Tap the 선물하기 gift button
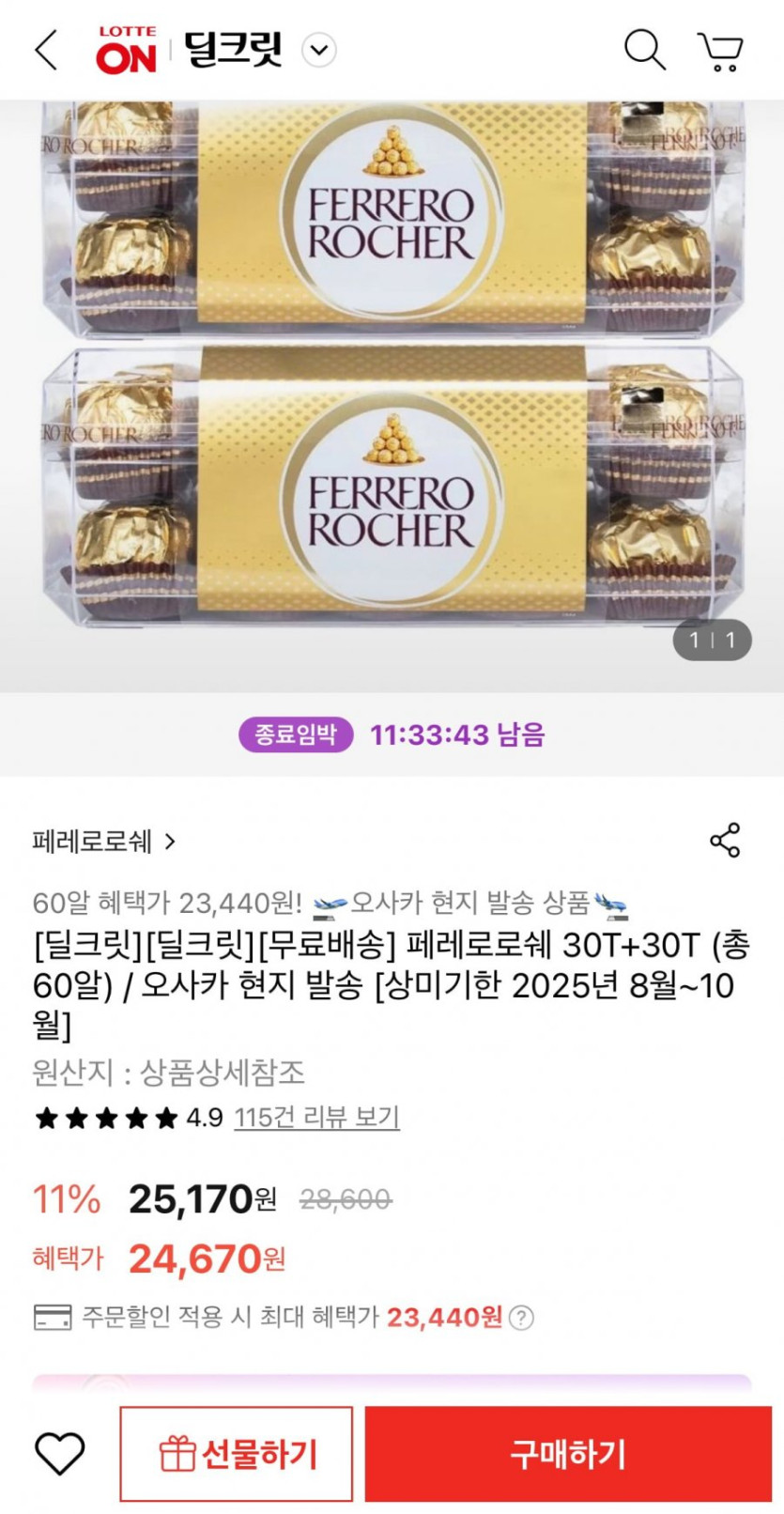 click(x=237, y=1454)
